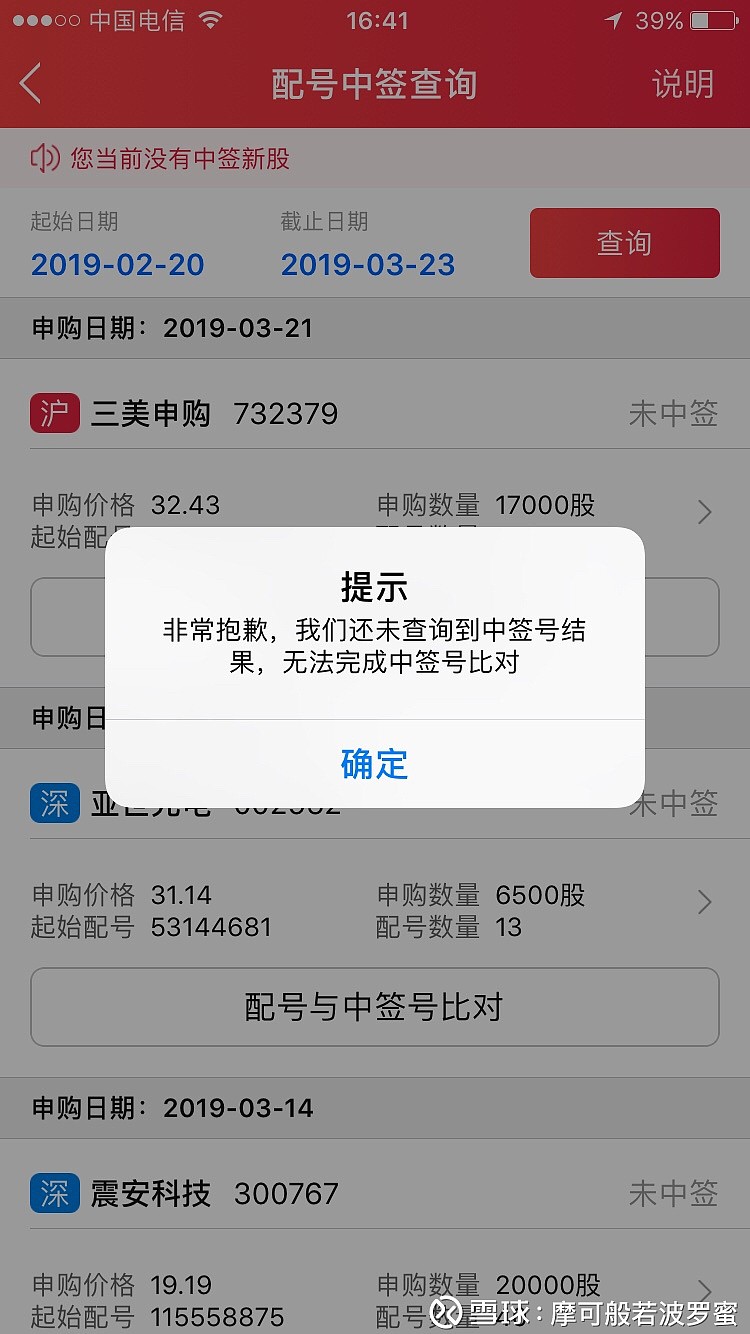This screenshot has height=1334, width=750.
Task: Select the 深 badge next to 亚世光电
Action: tap(55, 803)
